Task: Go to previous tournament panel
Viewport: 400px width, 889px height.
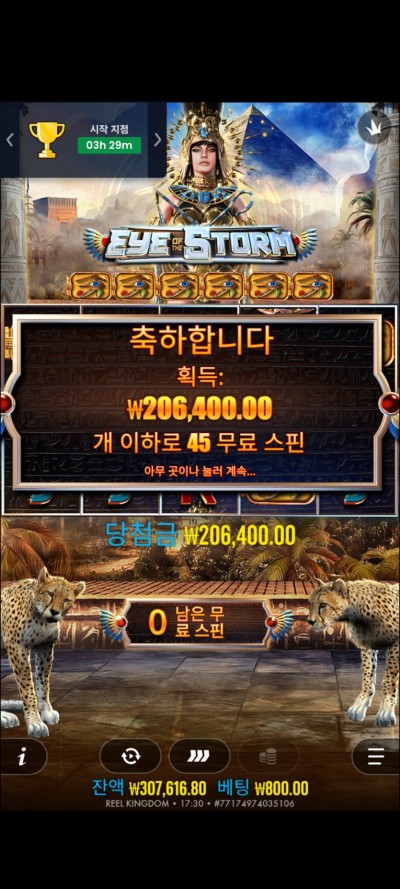Action: 10,139
